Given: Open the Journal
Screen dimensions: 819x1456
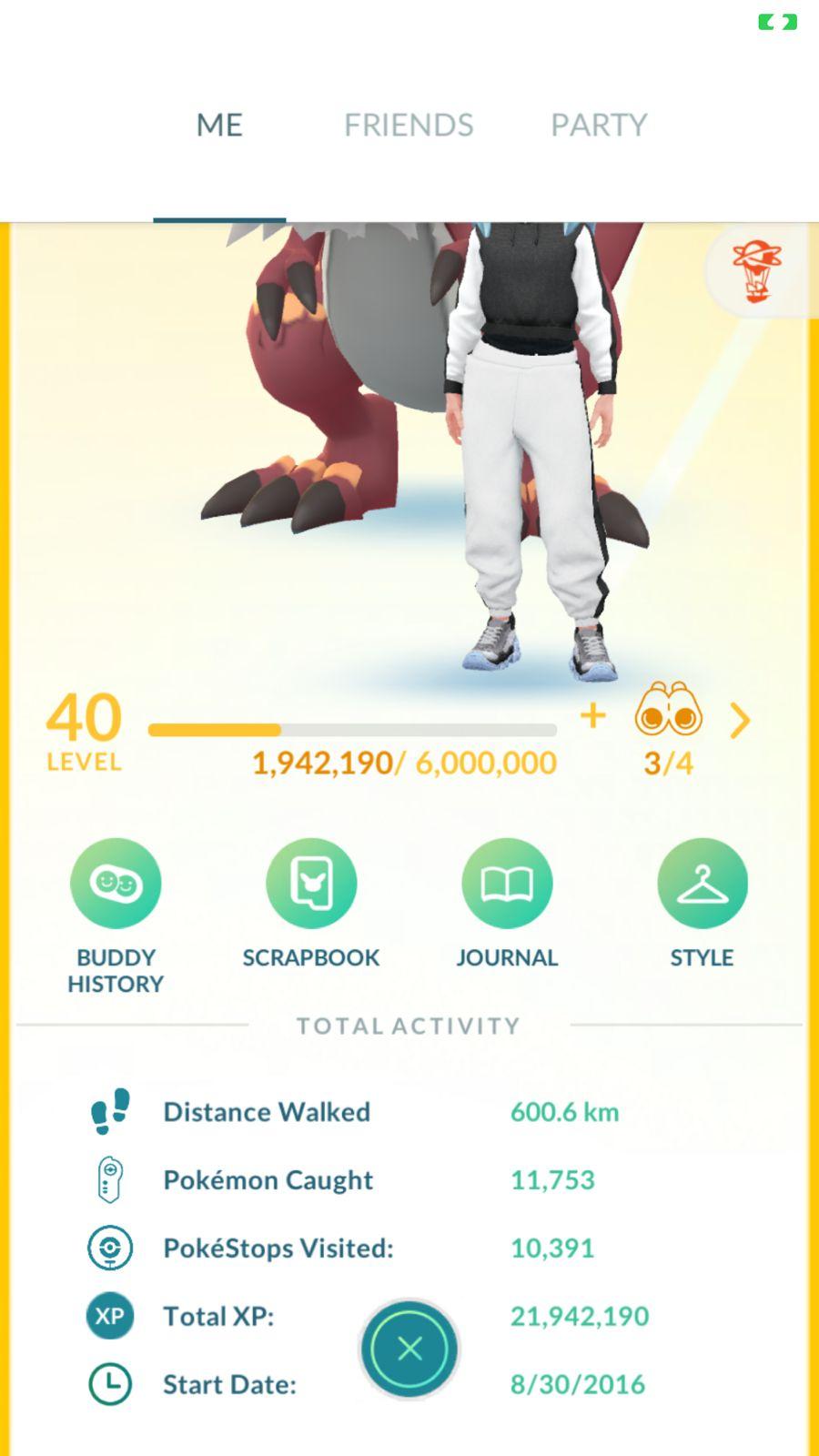Looking at the screenshot, I should pyautogui.click(x=507, y=884).
